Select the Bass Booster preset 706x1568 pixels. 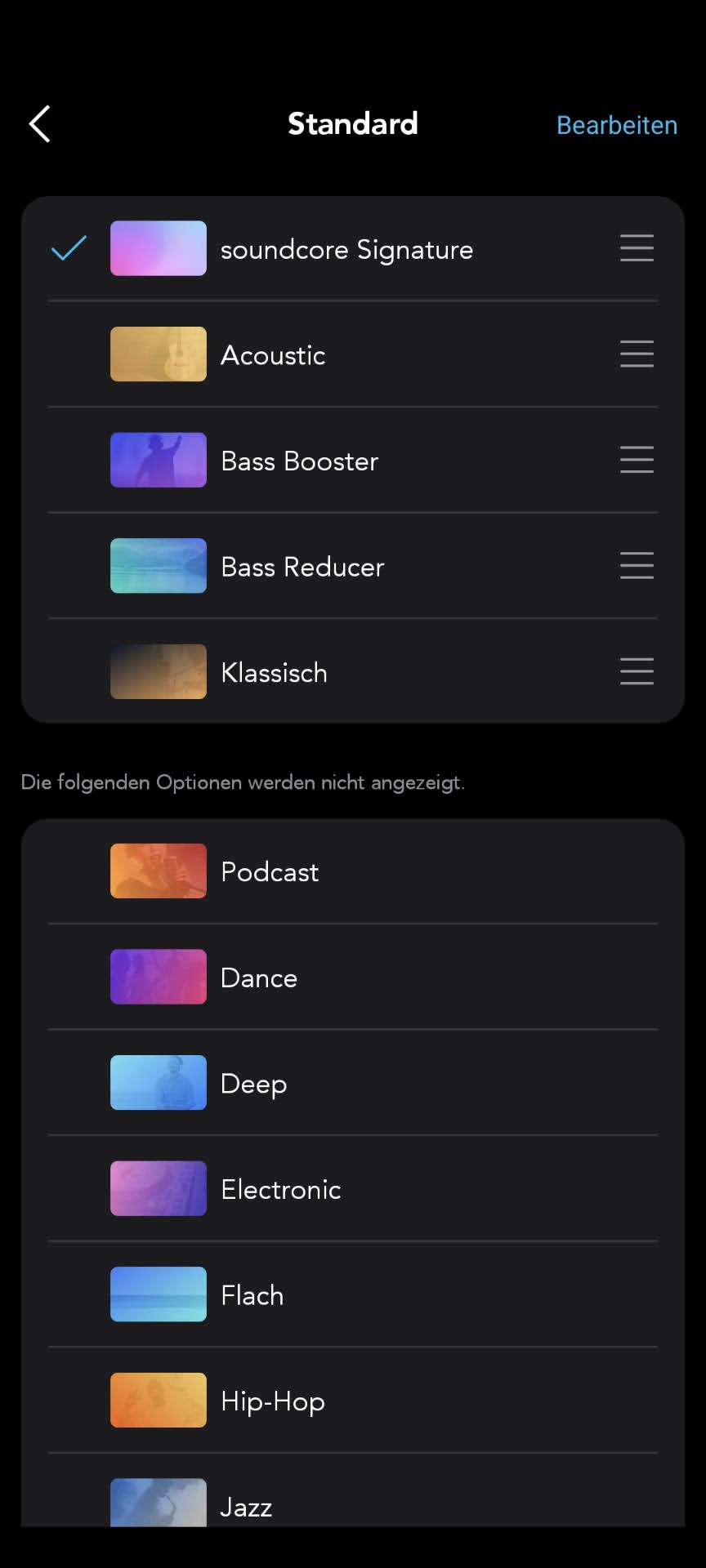[299, 461]
